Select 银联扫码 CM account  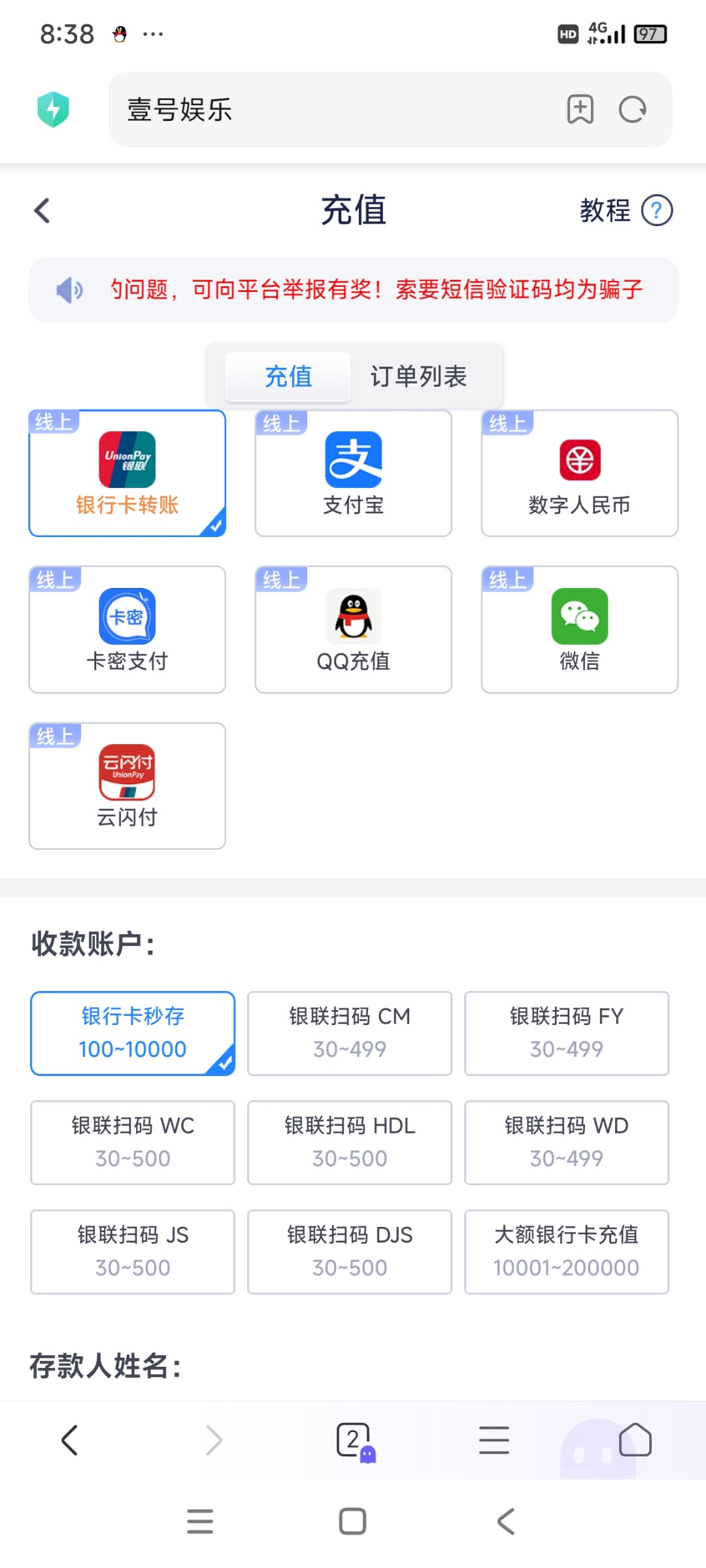(x=350, y=1033)
